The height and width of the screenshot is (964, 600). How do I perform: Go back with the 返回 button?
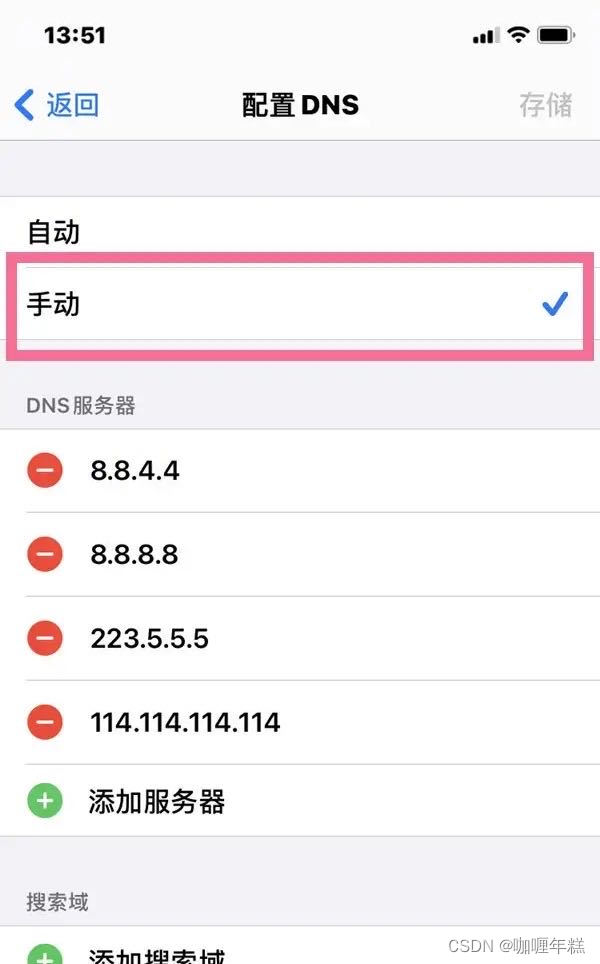pyautogui.click(x=58, y=104)
